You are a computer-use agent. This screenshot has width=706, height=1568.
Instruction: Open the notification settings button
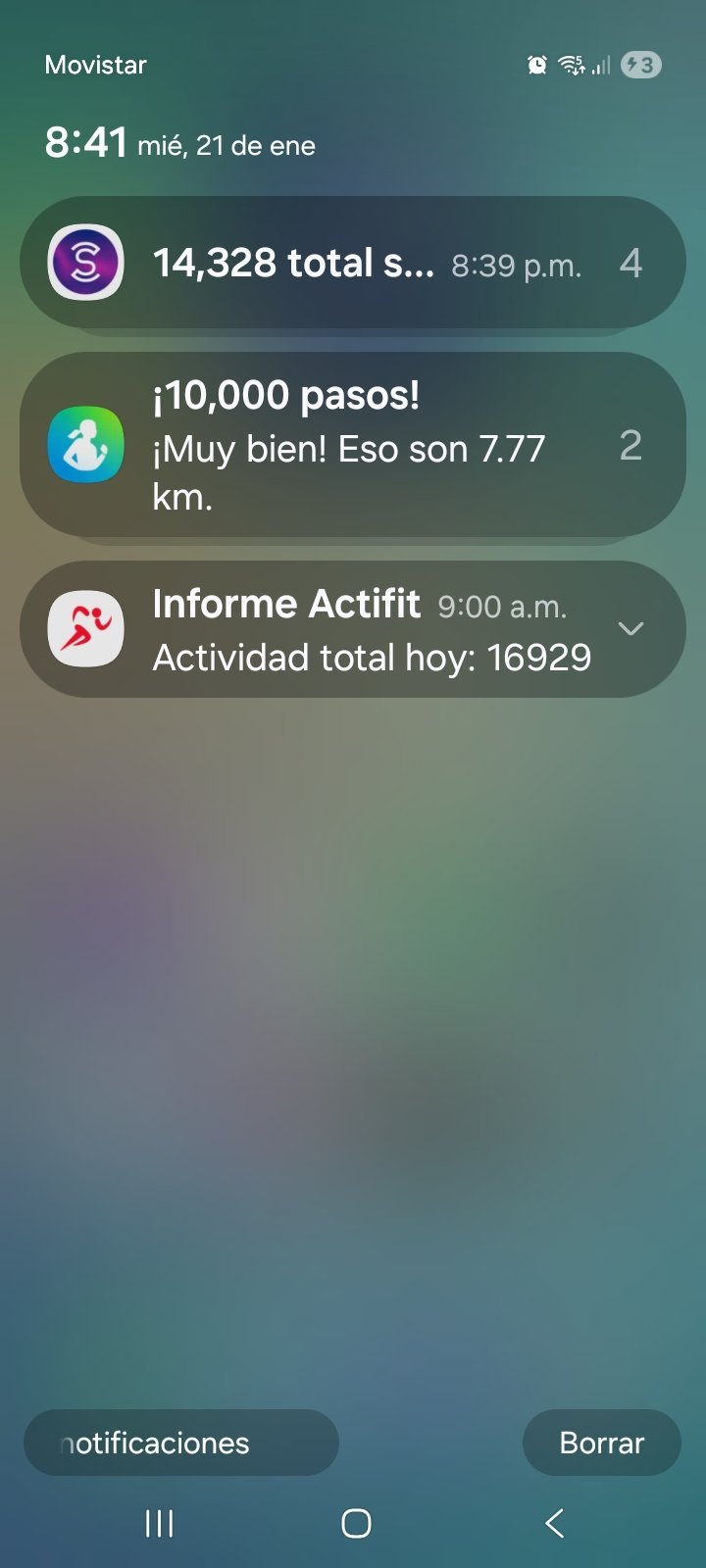pos(181,1443)
